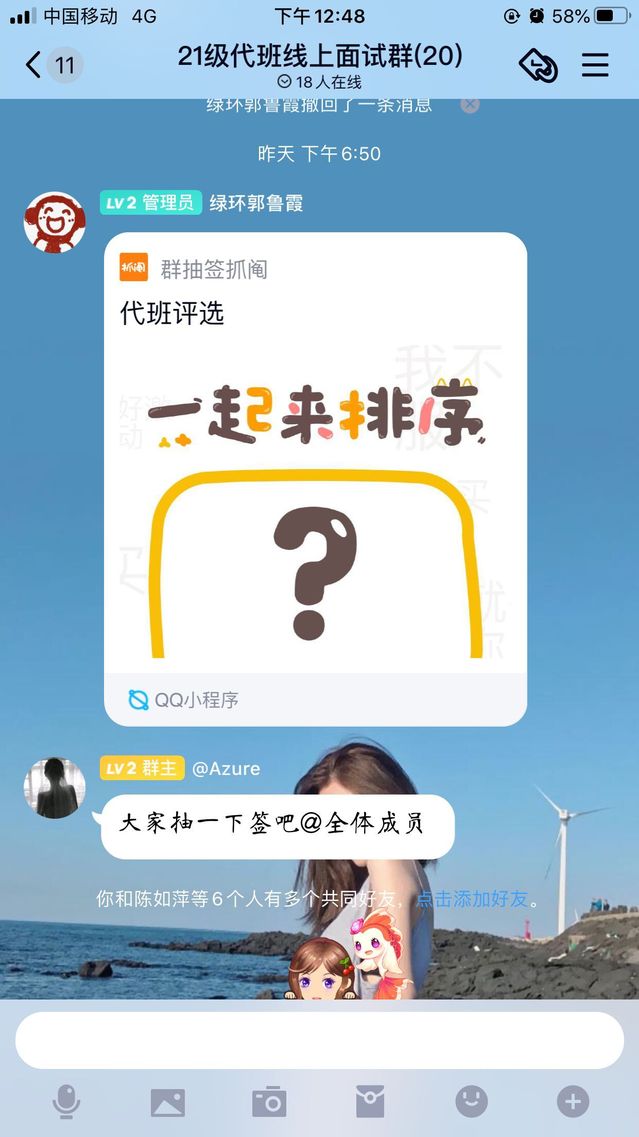Open more options with the plus icon
Image resolution: width=639 pixels, height=1137 pixels.
coord(572,1102)
